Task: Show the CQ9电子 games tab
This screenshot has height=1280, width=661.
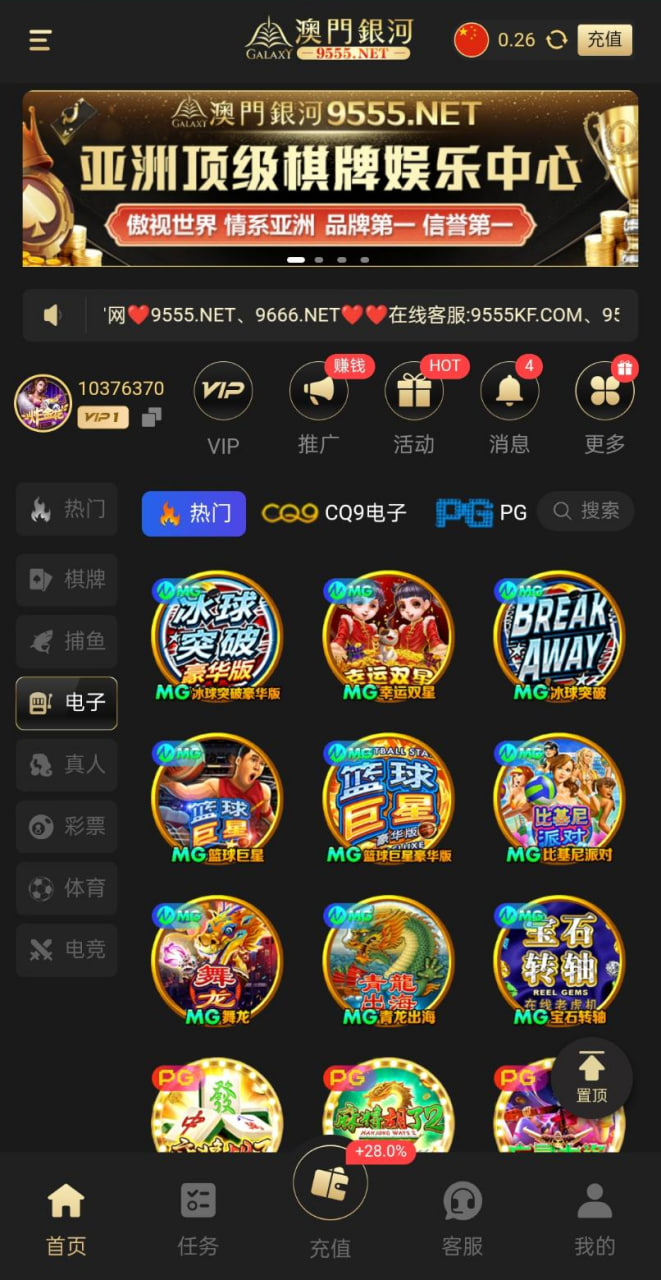Action: [334, 513]
